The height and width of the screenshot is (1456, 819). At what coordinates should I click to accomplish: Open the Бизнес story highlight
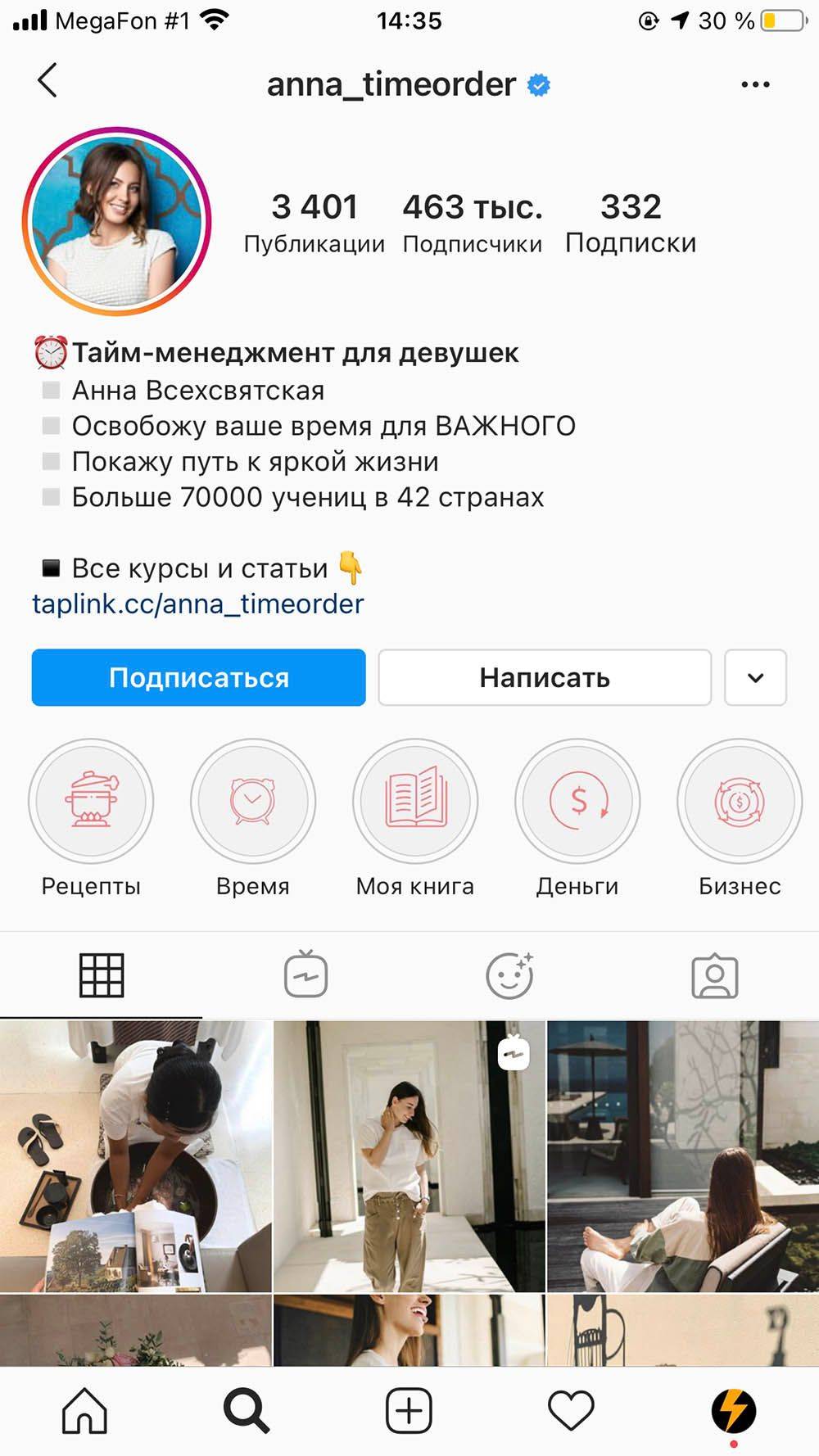pyautogui.click(x=739, y=801)
